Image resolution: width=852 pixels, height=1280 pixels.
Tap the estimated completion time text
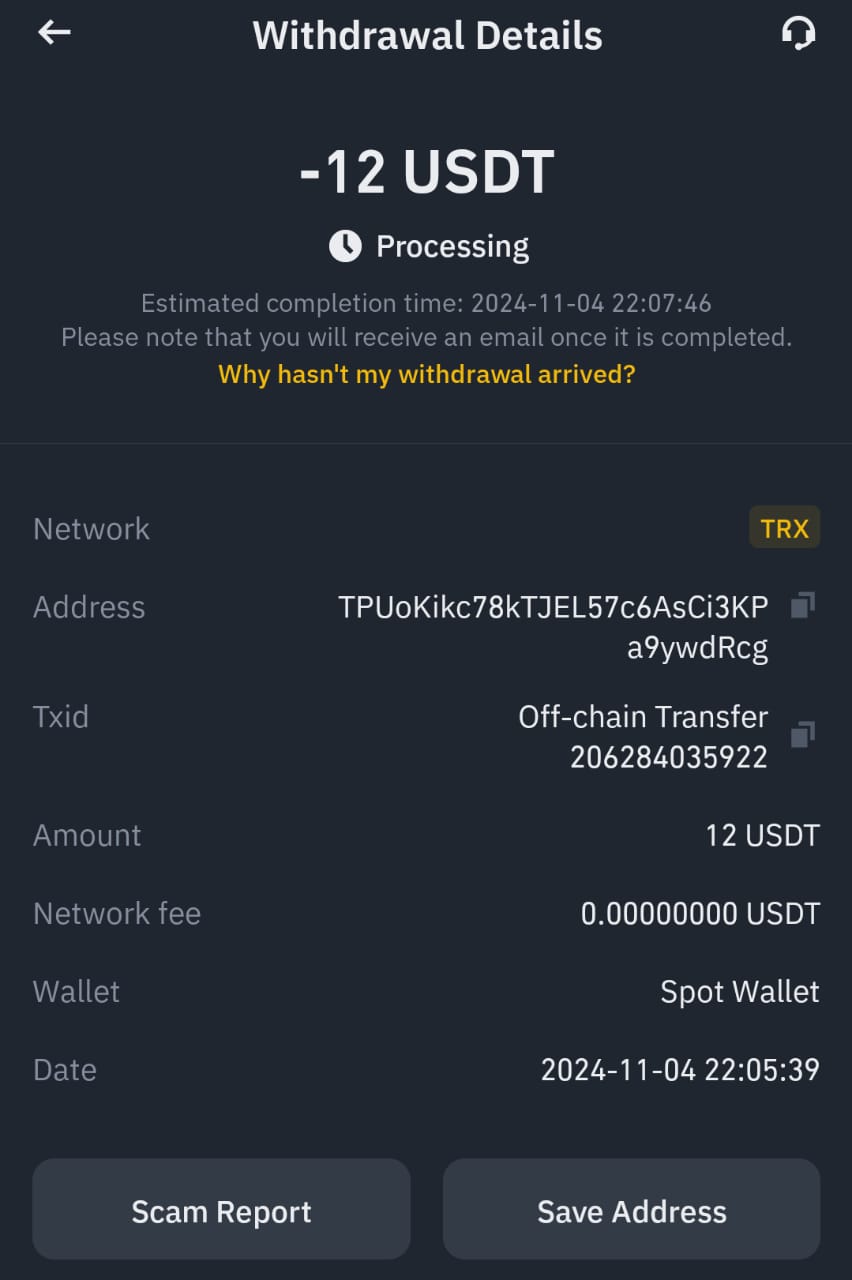click(426, 302)
